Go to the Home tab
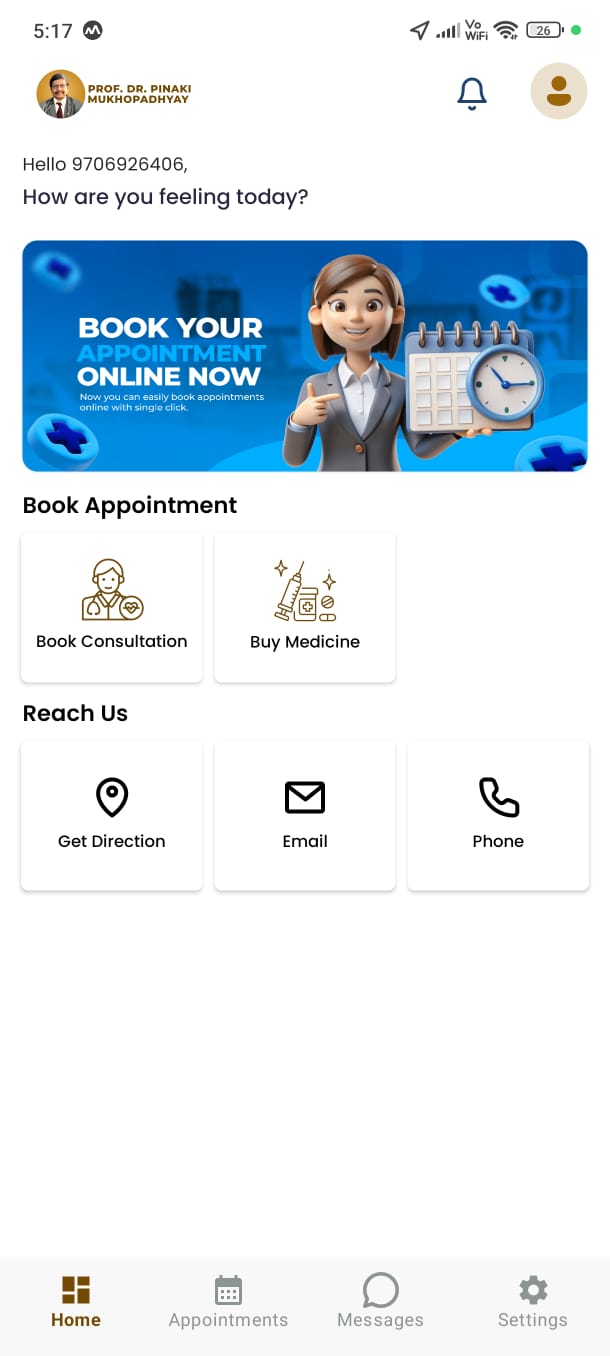This screenshot has height=1356, width=610. click(76, 1302)
